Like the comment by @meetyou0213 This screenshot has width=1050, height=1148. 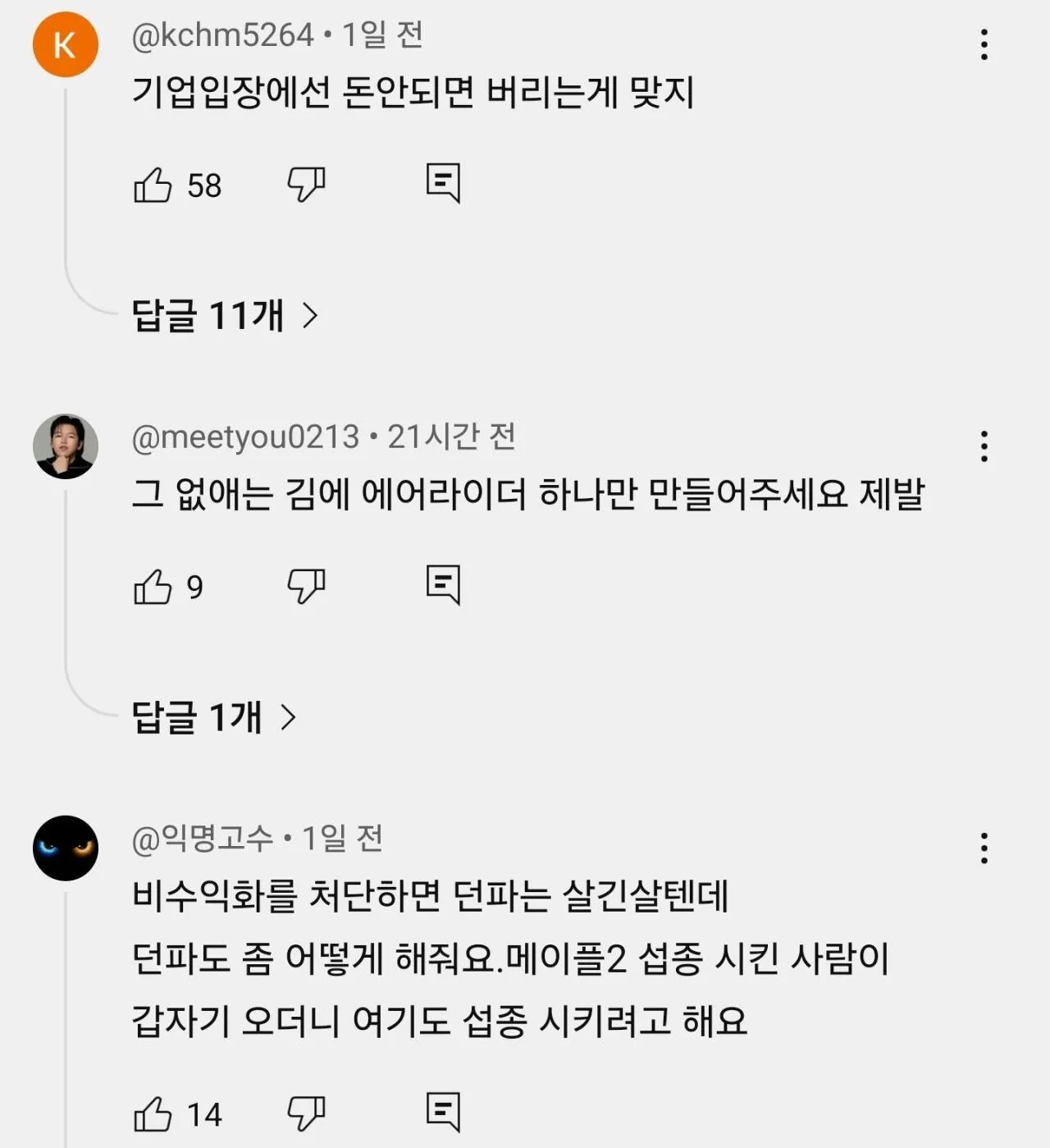coord(153,587)
